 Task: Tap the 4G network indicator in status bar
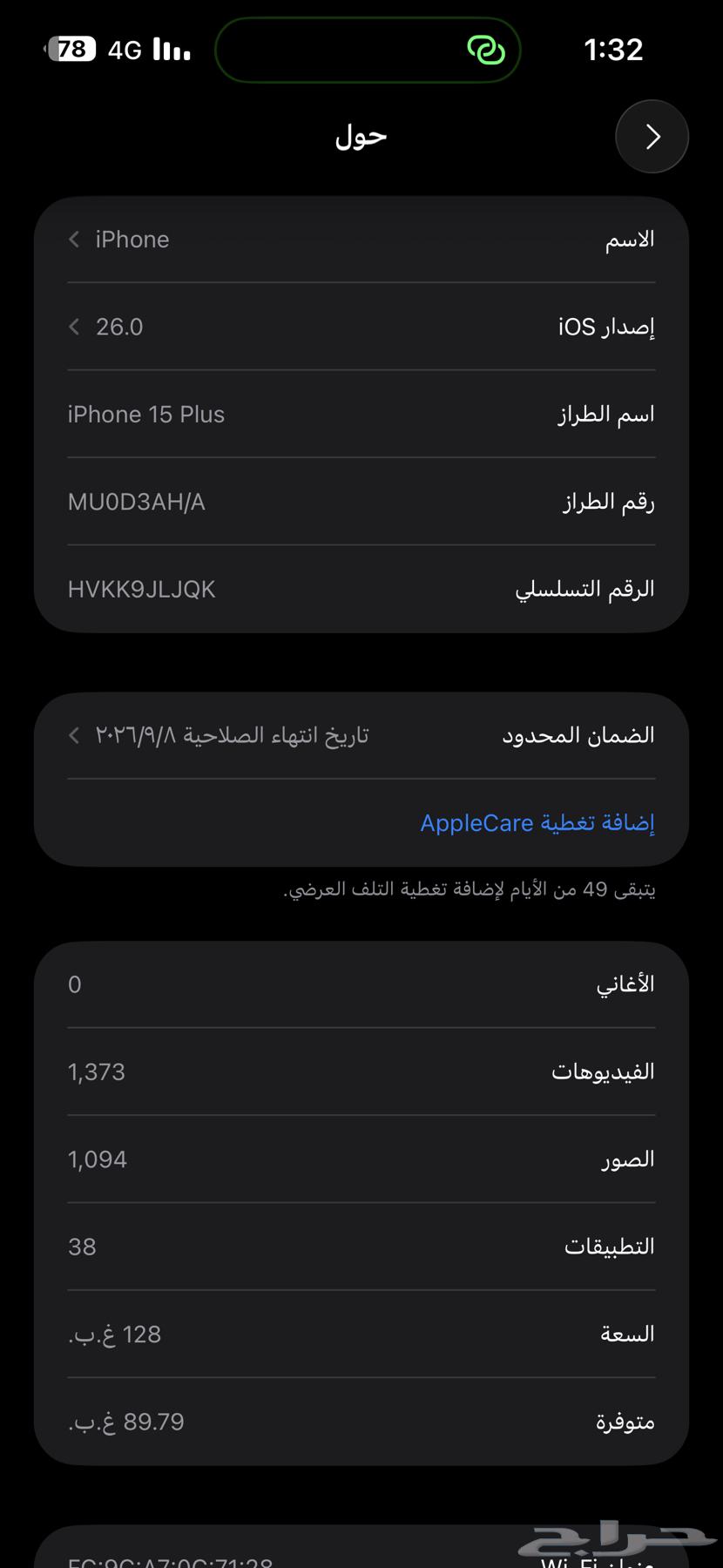pyautogui.click(x=123, y=50)
